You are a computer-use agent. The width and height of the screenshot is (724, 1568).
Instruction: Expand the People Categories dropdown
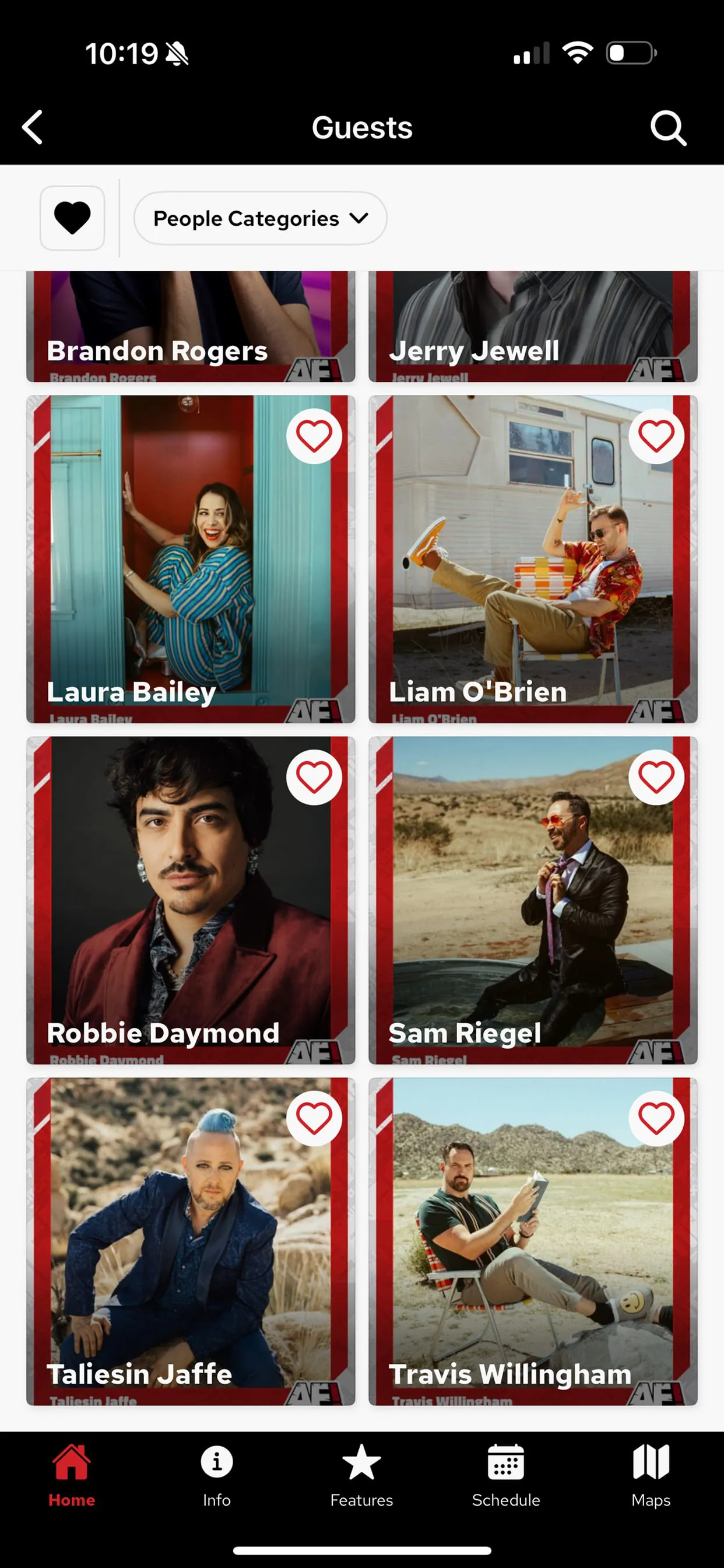(261, 218)
